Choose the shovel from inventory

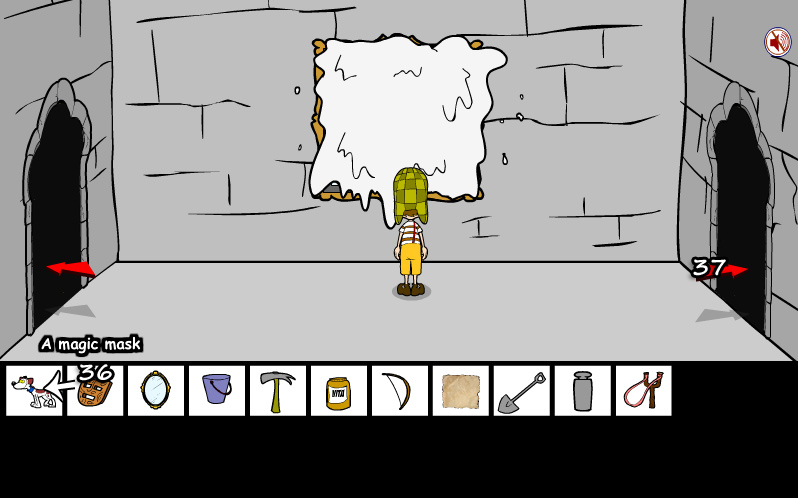tap(522, 391)
